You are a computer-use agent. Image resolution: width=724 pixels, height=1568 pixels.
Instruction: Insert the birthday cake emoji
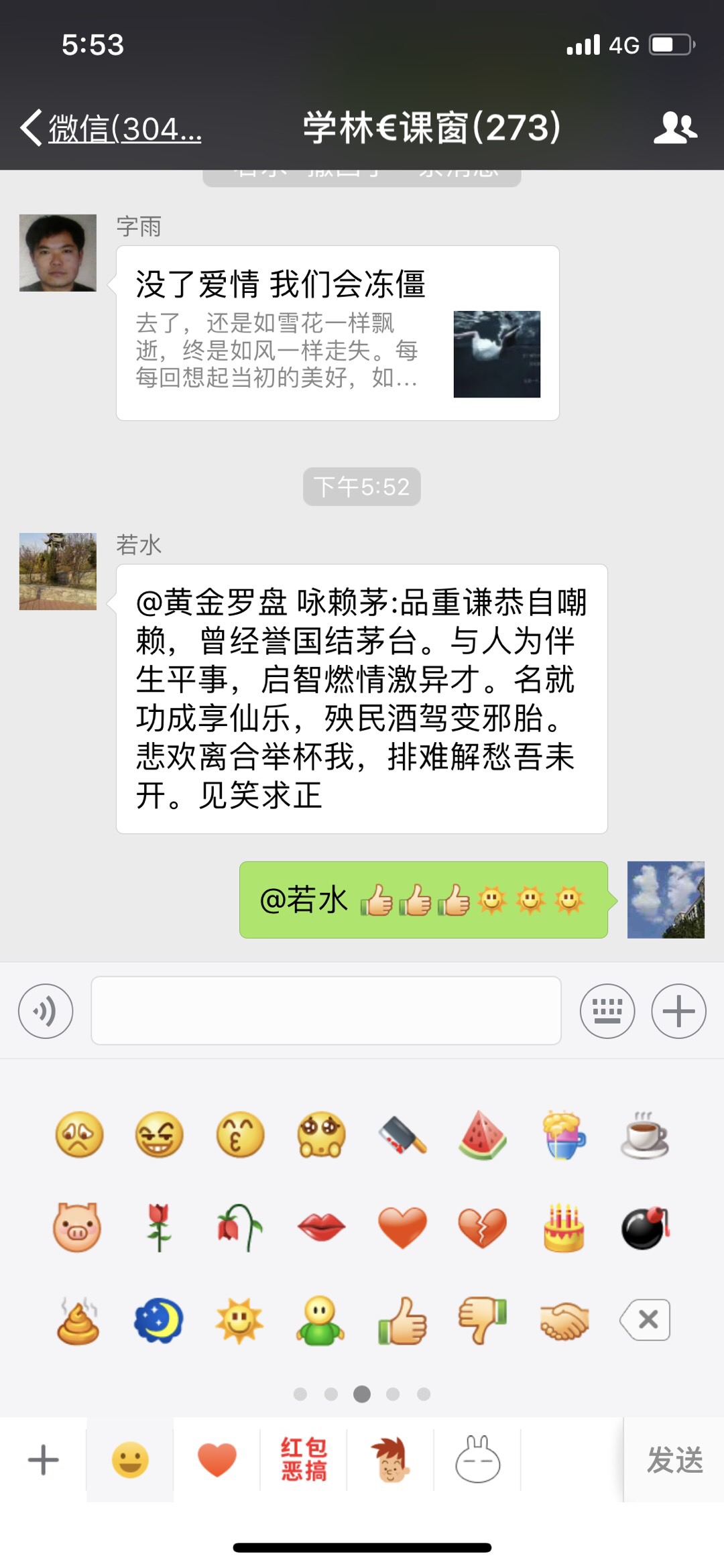[x=564, y=1227]
